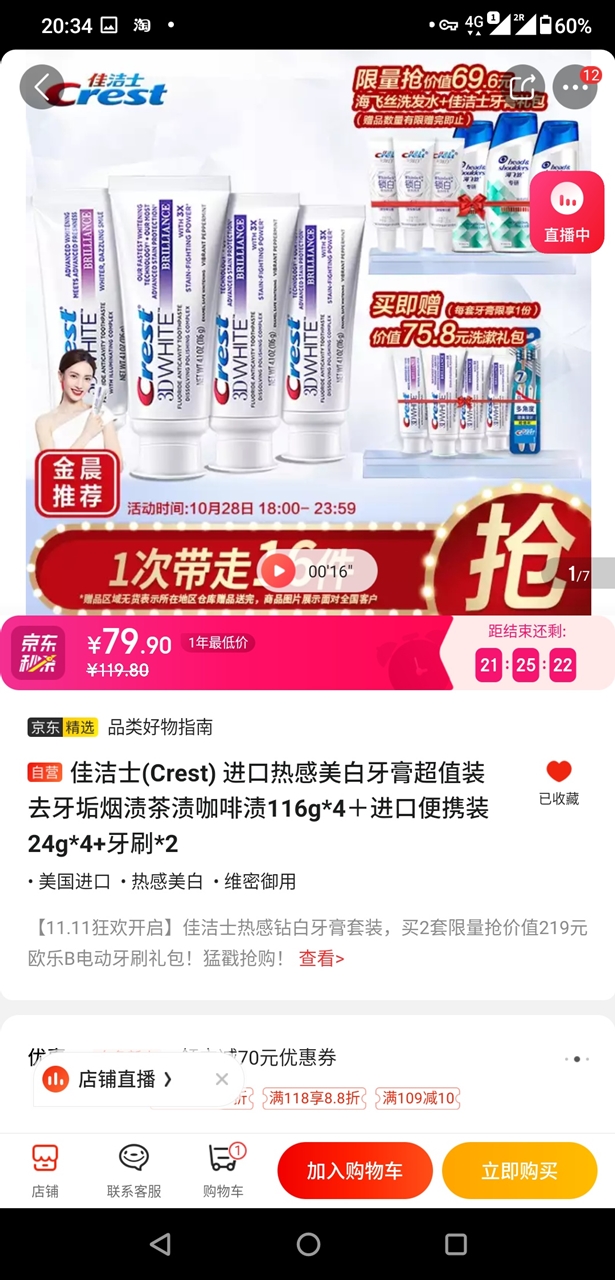Image resolution: width=615 pixels, height=1280 pixels.
Task: Toggle the 已收藏 favorite heart
Action: tap(559, 783)
